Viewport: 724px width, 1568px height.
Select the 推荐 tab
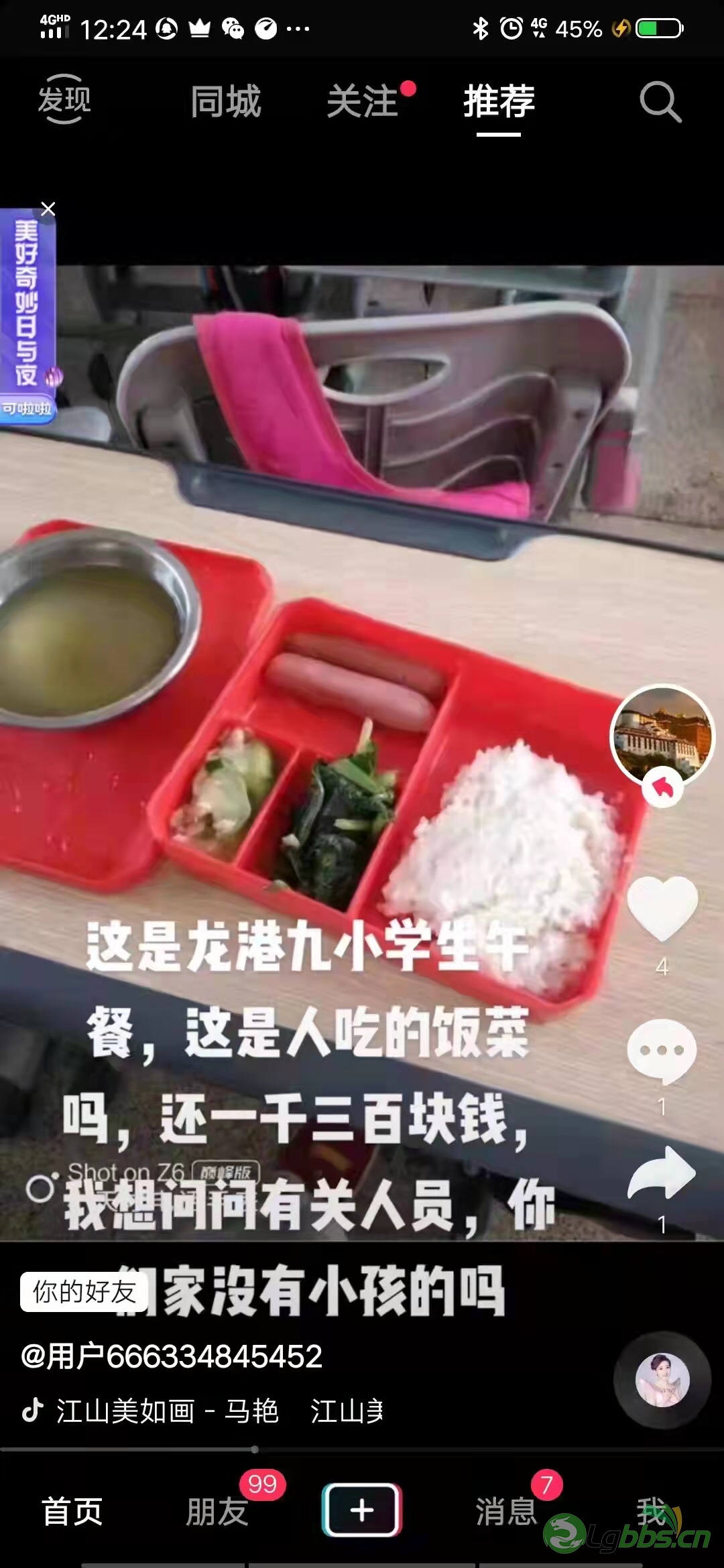click(499, 102)
